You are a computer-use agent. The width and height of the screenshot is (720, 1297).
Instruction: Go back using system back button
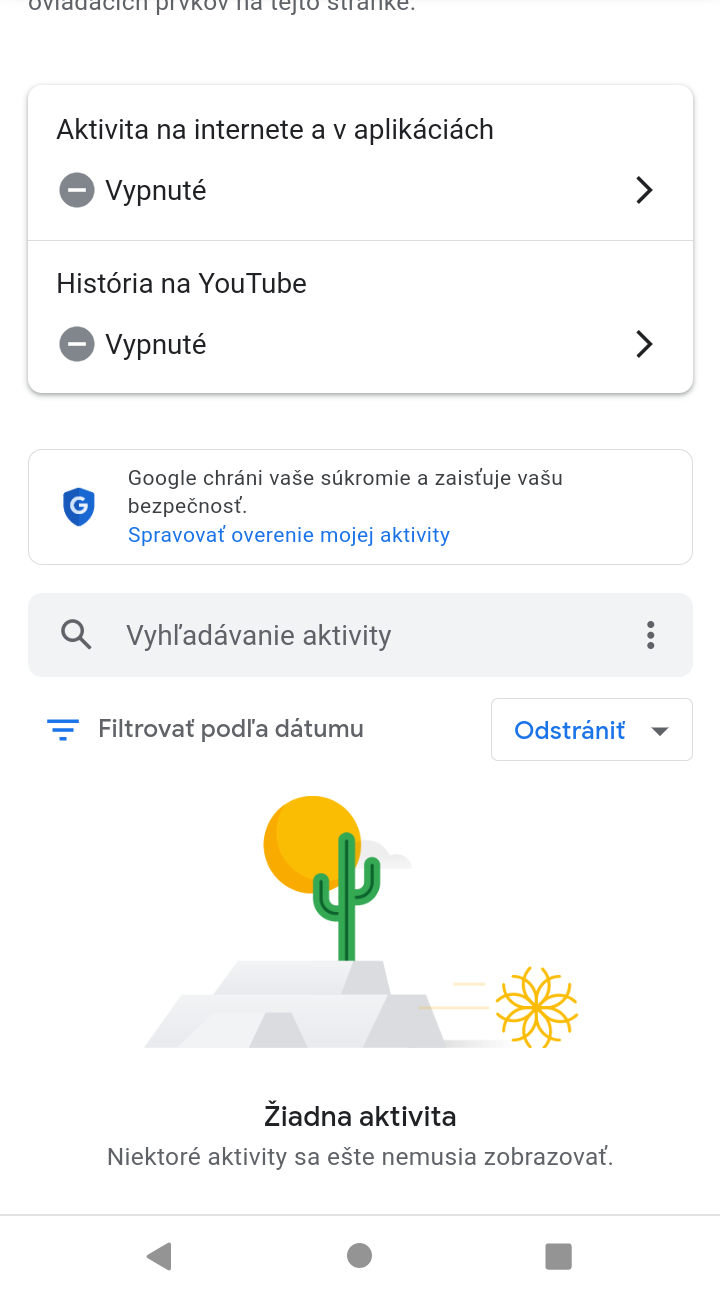(x=159, y=1256)
